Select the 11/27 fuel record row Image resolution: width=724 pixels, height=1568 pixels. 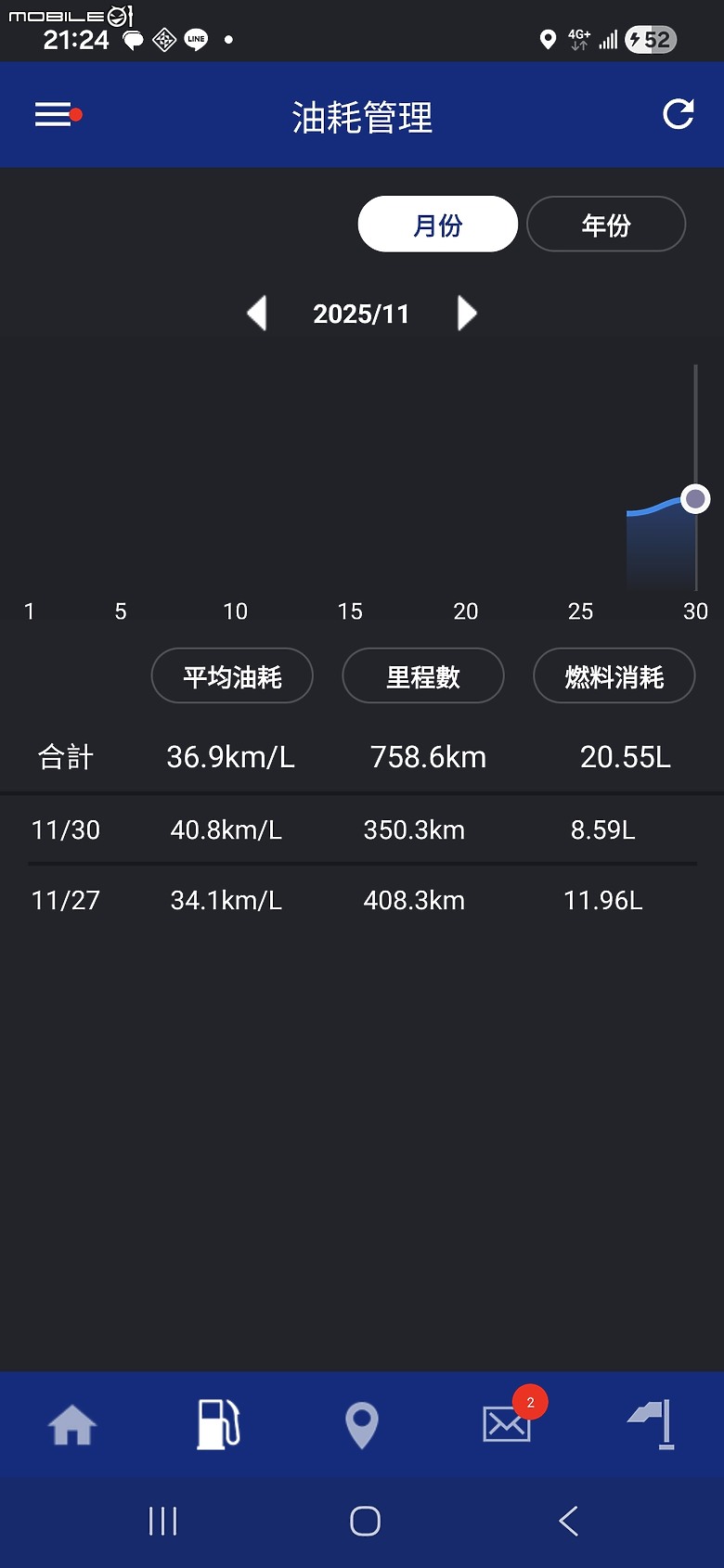(x=362, y=899)
